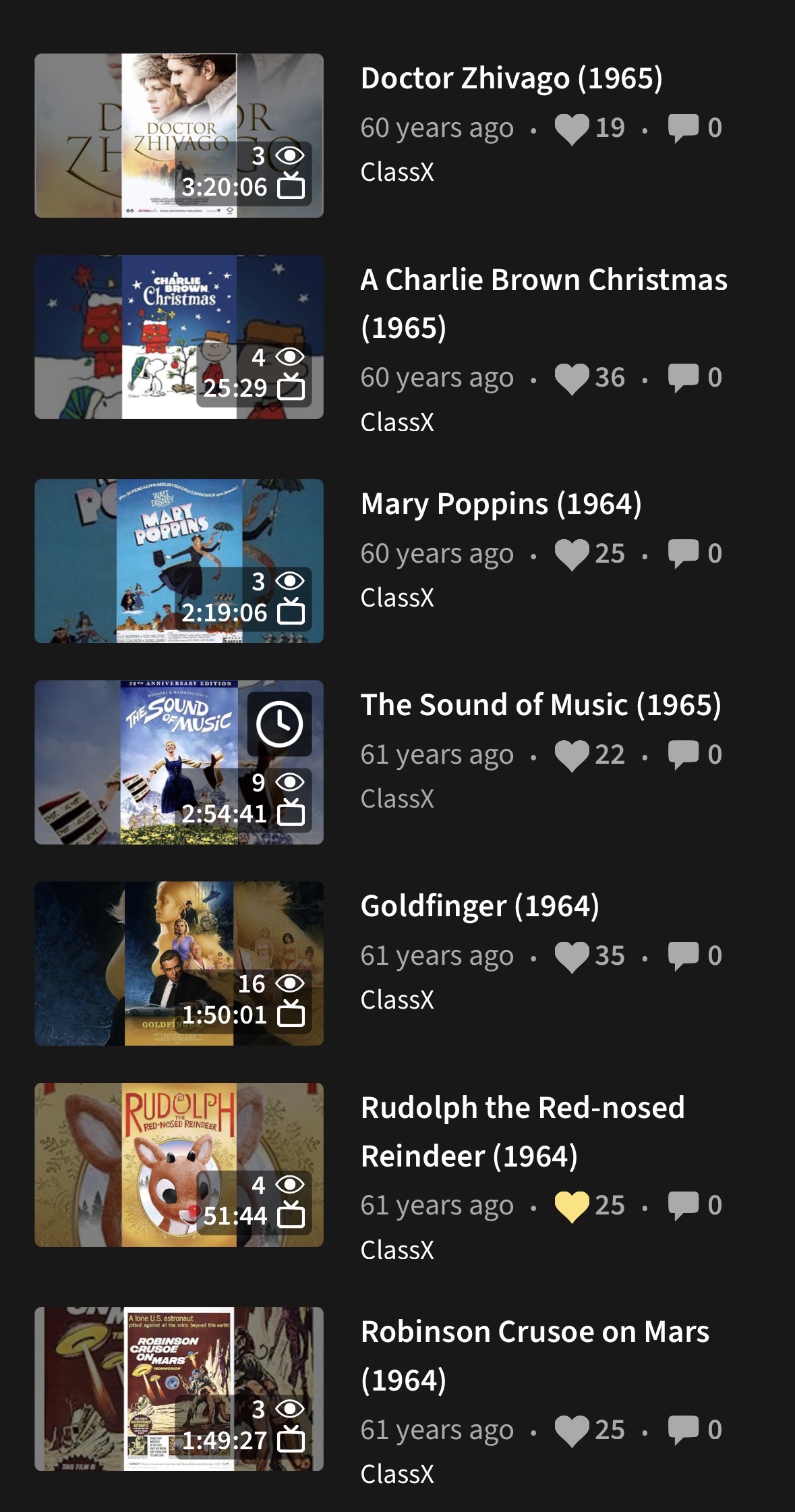Visit ClassX channel under Mary Poppins
The width and height of the screenshot is (795, 1512).
point(397,598)
